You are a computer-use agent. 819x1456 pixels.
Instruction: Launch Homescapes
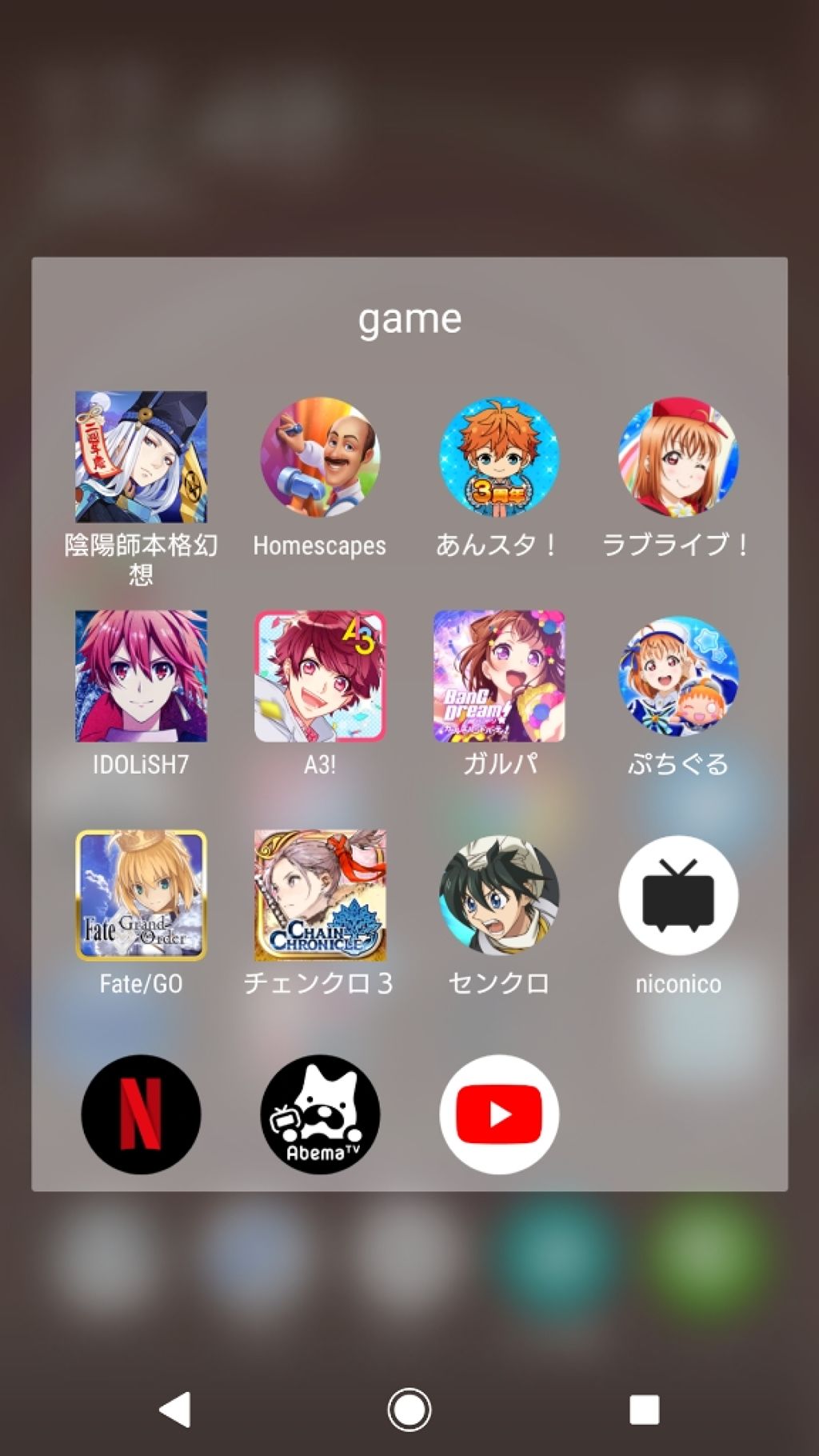coord(320,457)
